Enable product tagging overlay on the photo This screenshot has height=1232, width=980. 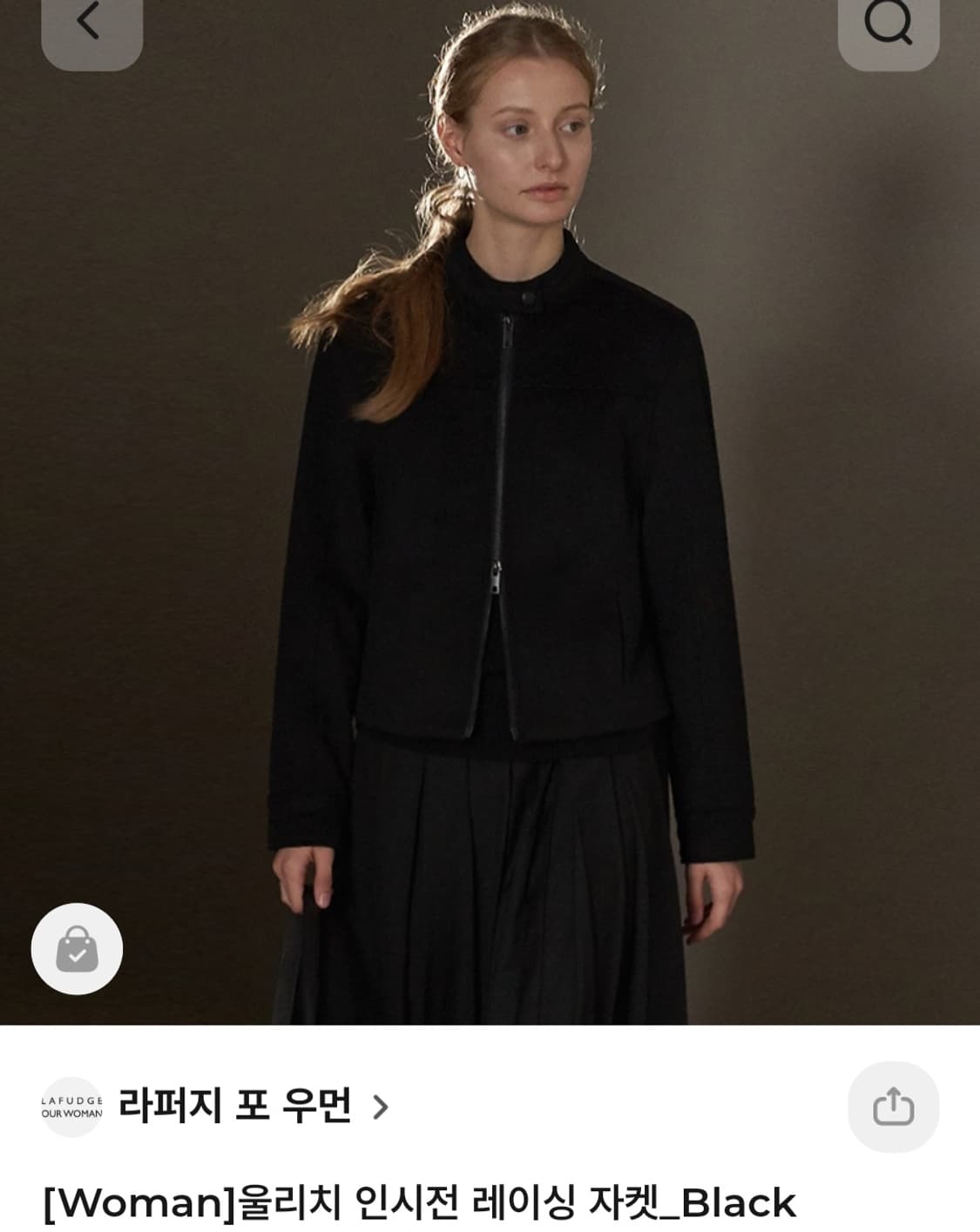(x=78, y=947)
